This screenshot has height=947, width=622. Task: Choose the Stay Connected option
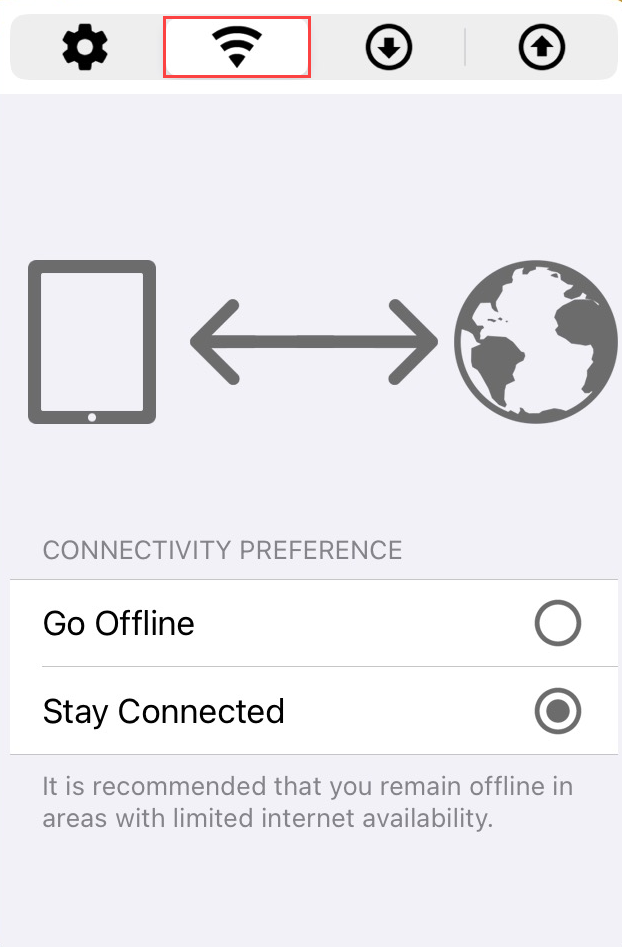pos(557,711)
